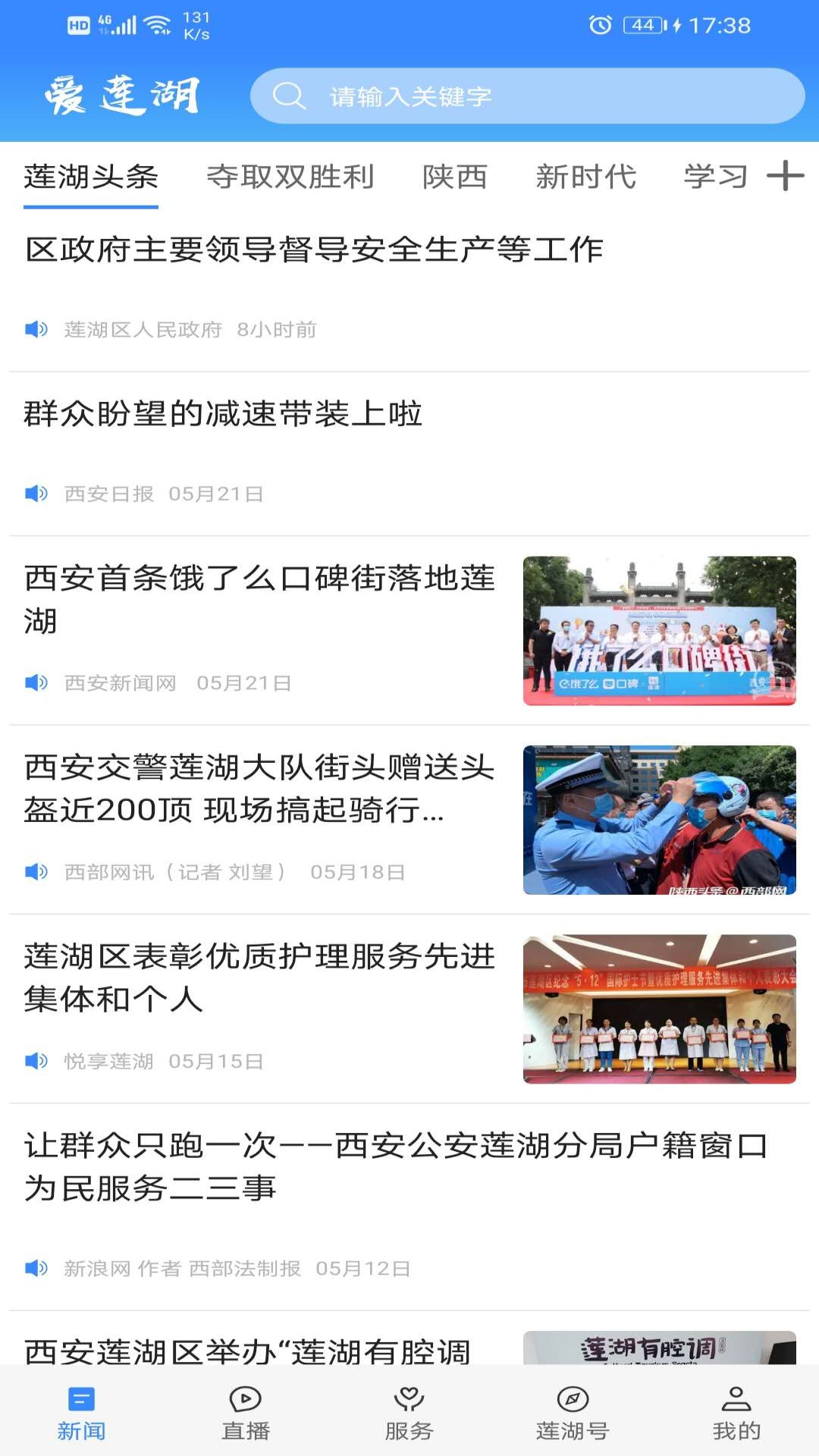Open article 让群众只跑一次 户籍窗口

(394, 1166)
